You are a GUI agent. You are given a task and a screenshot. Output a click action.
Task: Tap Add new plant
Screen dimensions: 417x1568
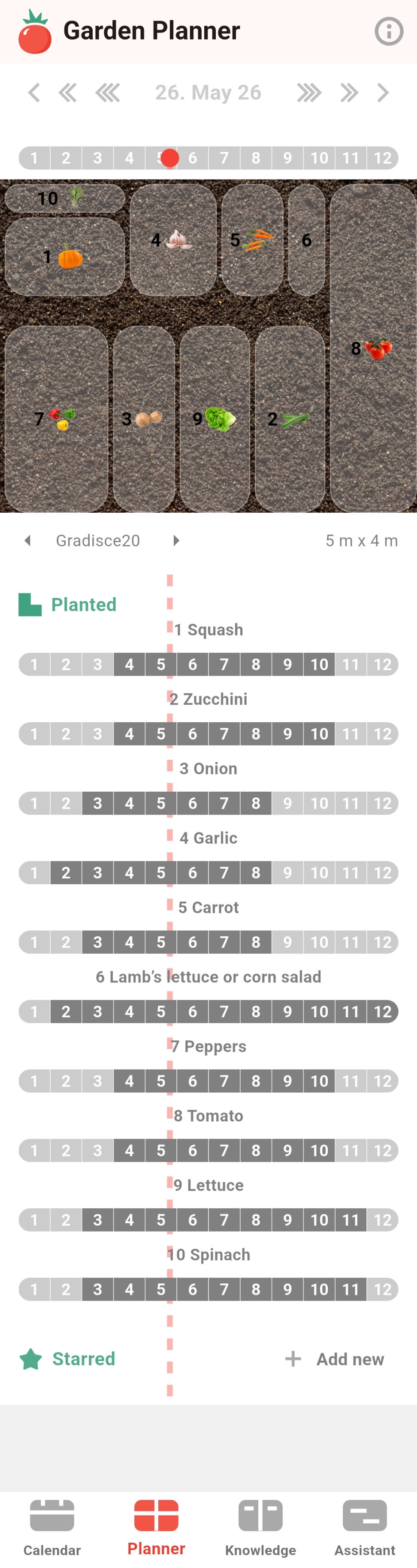pyautogui.click(x=335, y=1359)
